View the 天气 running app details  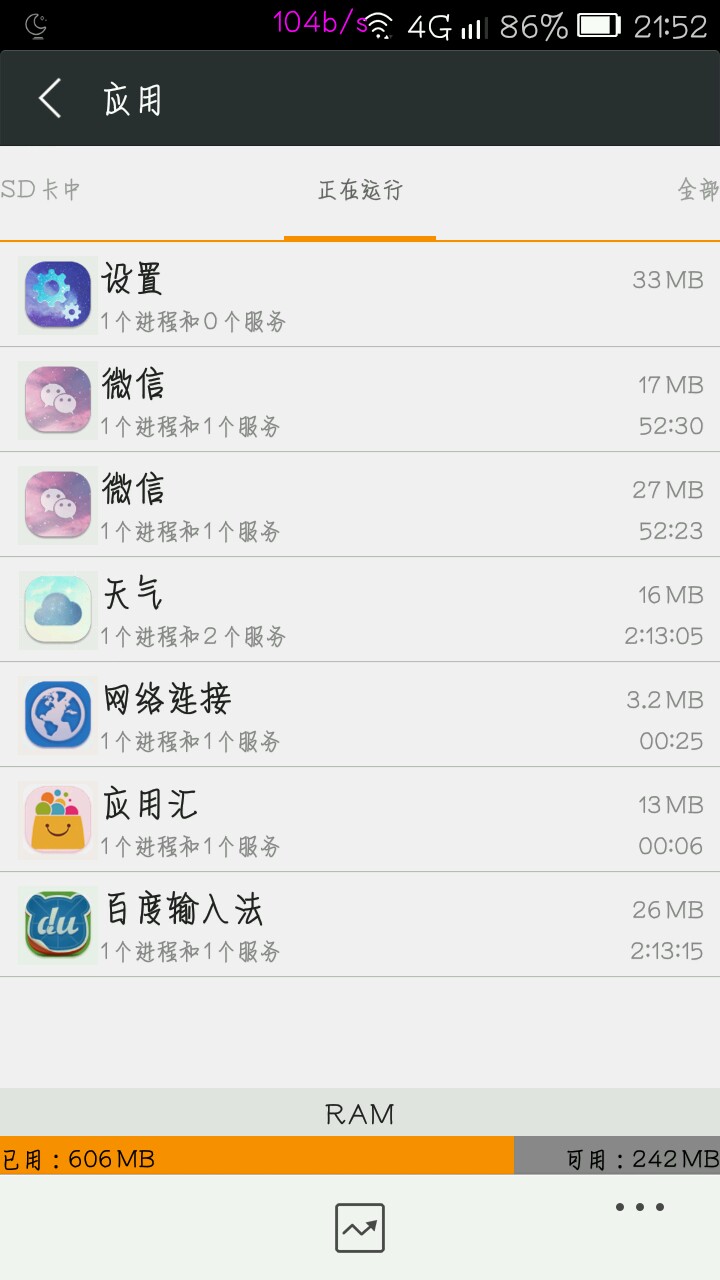click(360, 610)
